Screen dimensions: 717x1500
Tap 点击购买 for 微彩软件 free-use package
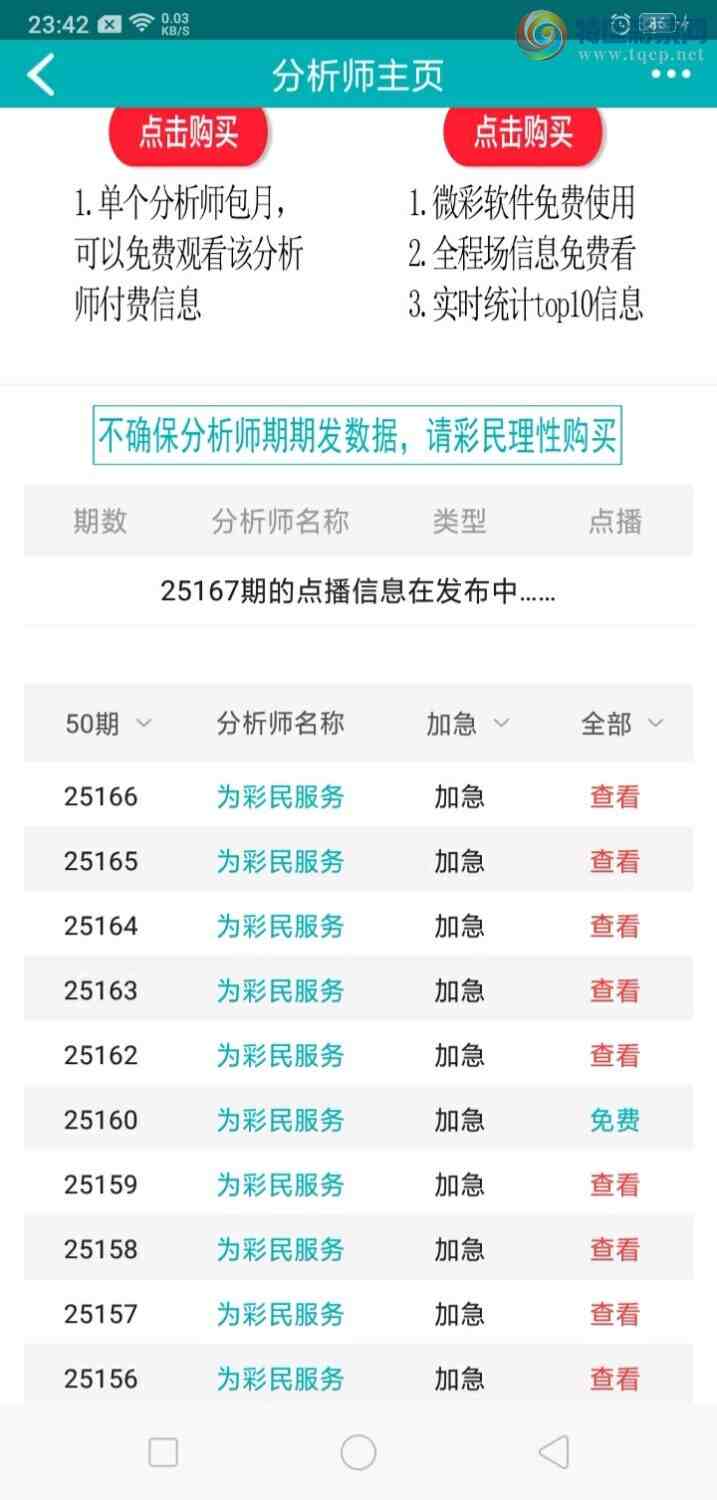click(523, 134)
